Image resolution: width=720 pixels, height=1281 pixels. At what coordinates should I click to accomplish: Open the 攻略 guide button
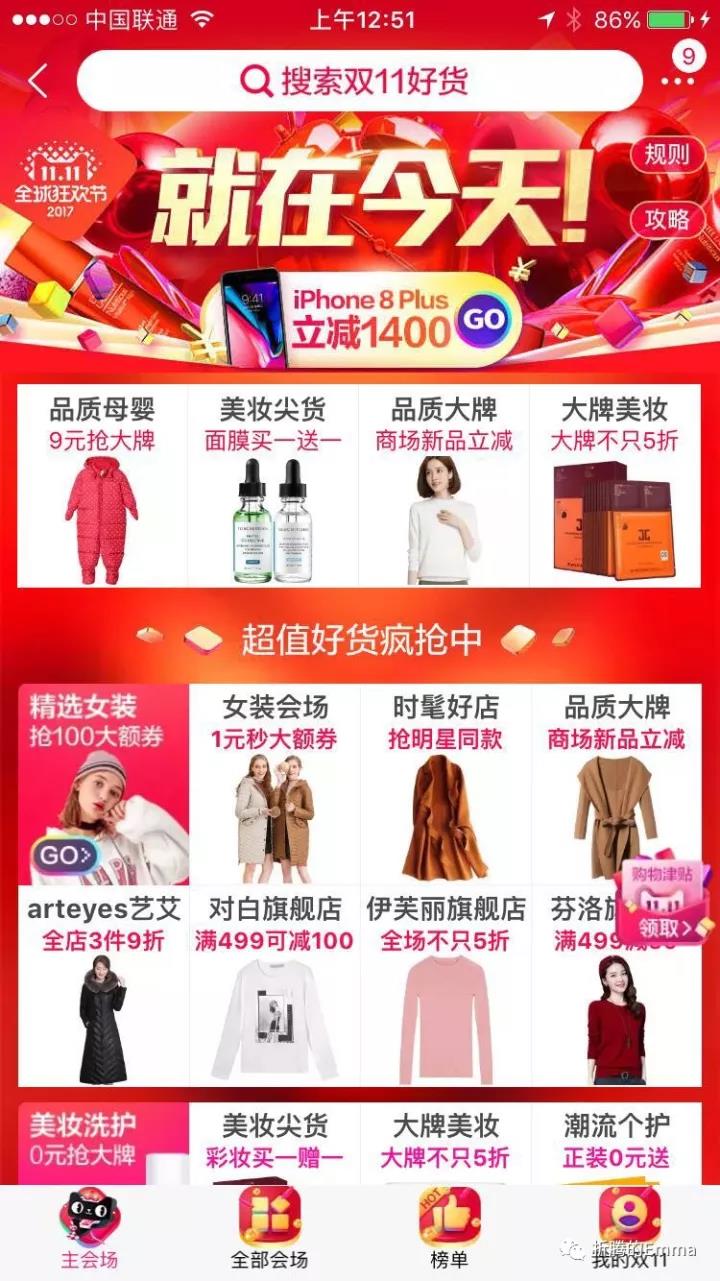pos(666,219)
